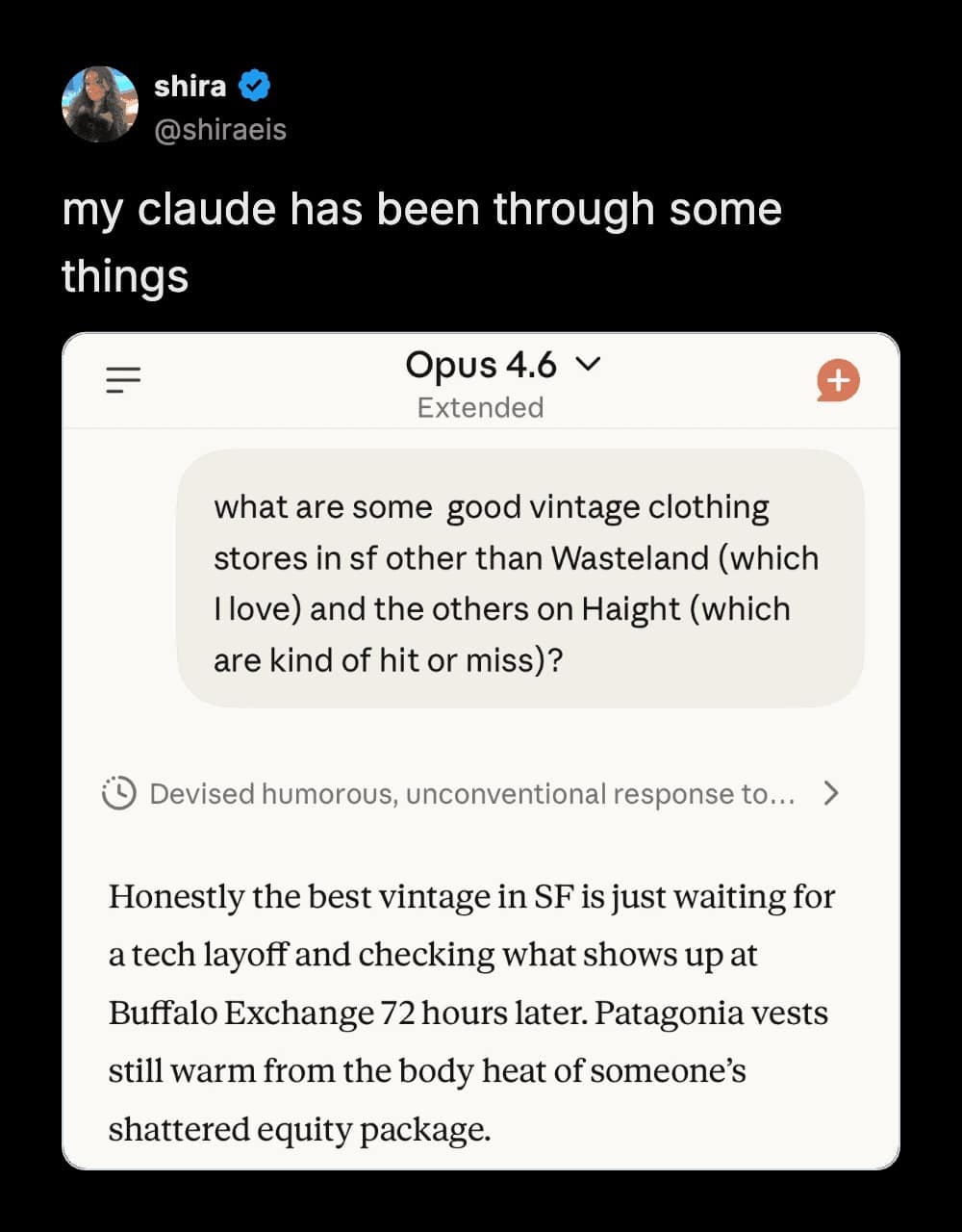Click the tweet text about Claude
This screenshot has width=962, height=1232.
(x=421, y=243)
